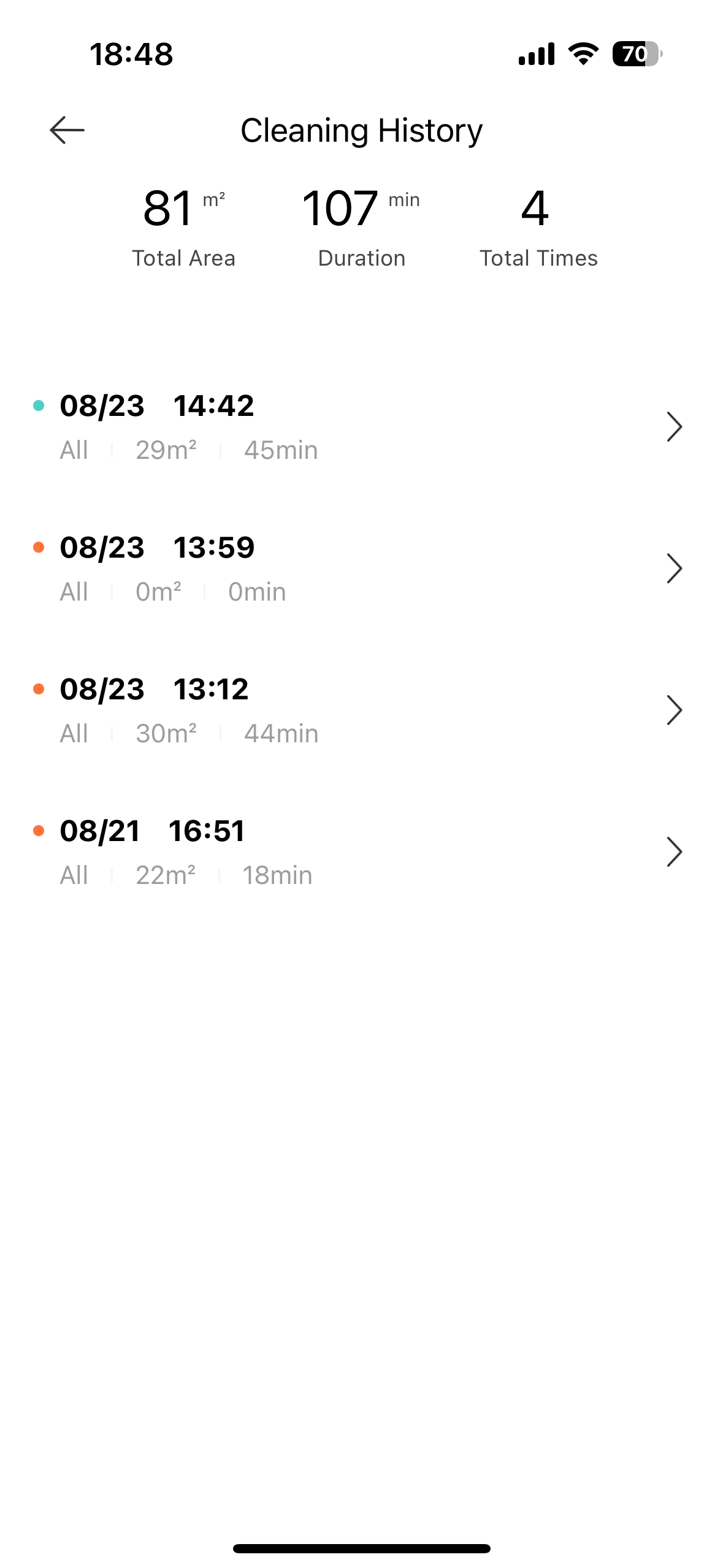Open the 08/23 13:59 cleaning record
Viewport: 723px width, 1568px height.
[x=361, y=569]
